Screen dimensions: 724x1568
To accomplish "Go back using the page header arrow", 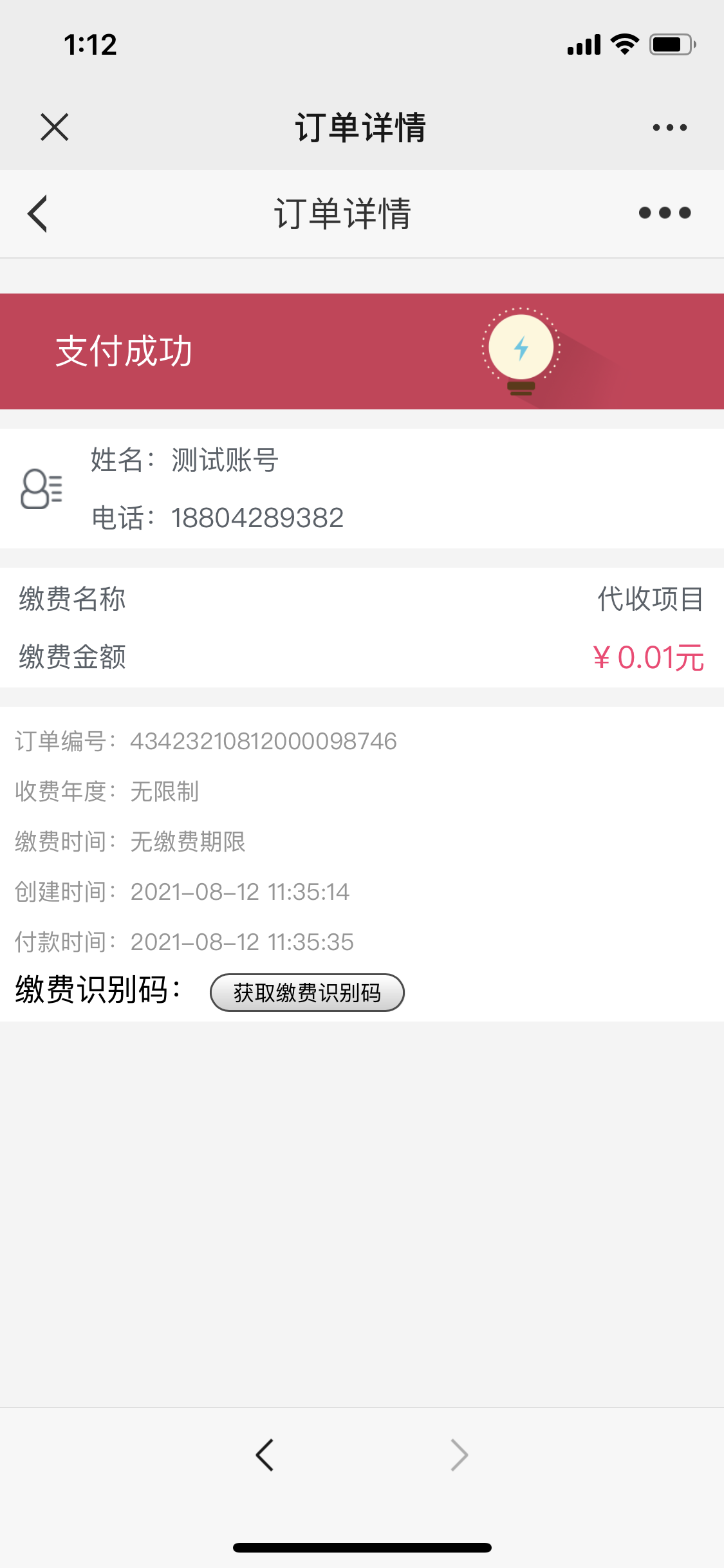I will [38, 213].
